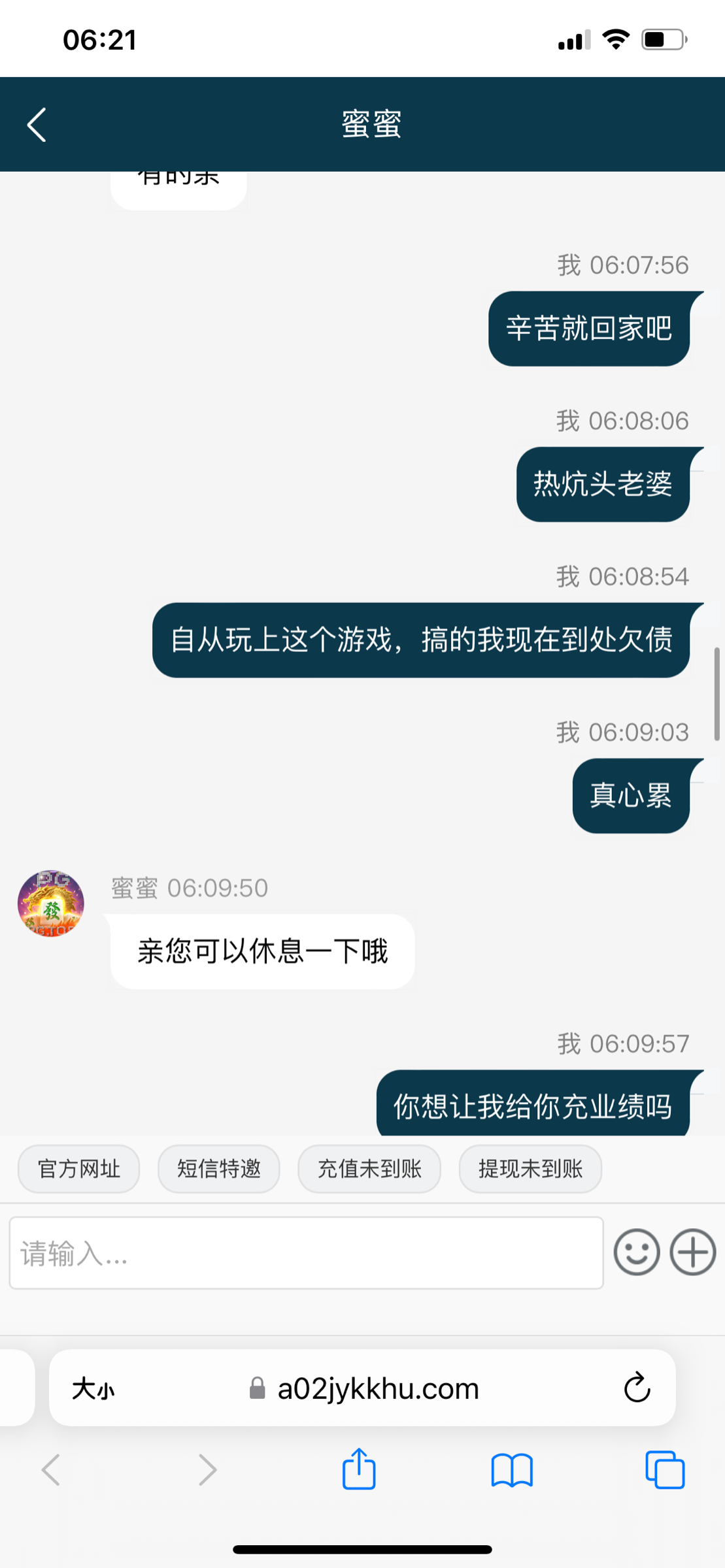
Task: Select the 短信特邀 chip
Action: tap(218, 1169)
